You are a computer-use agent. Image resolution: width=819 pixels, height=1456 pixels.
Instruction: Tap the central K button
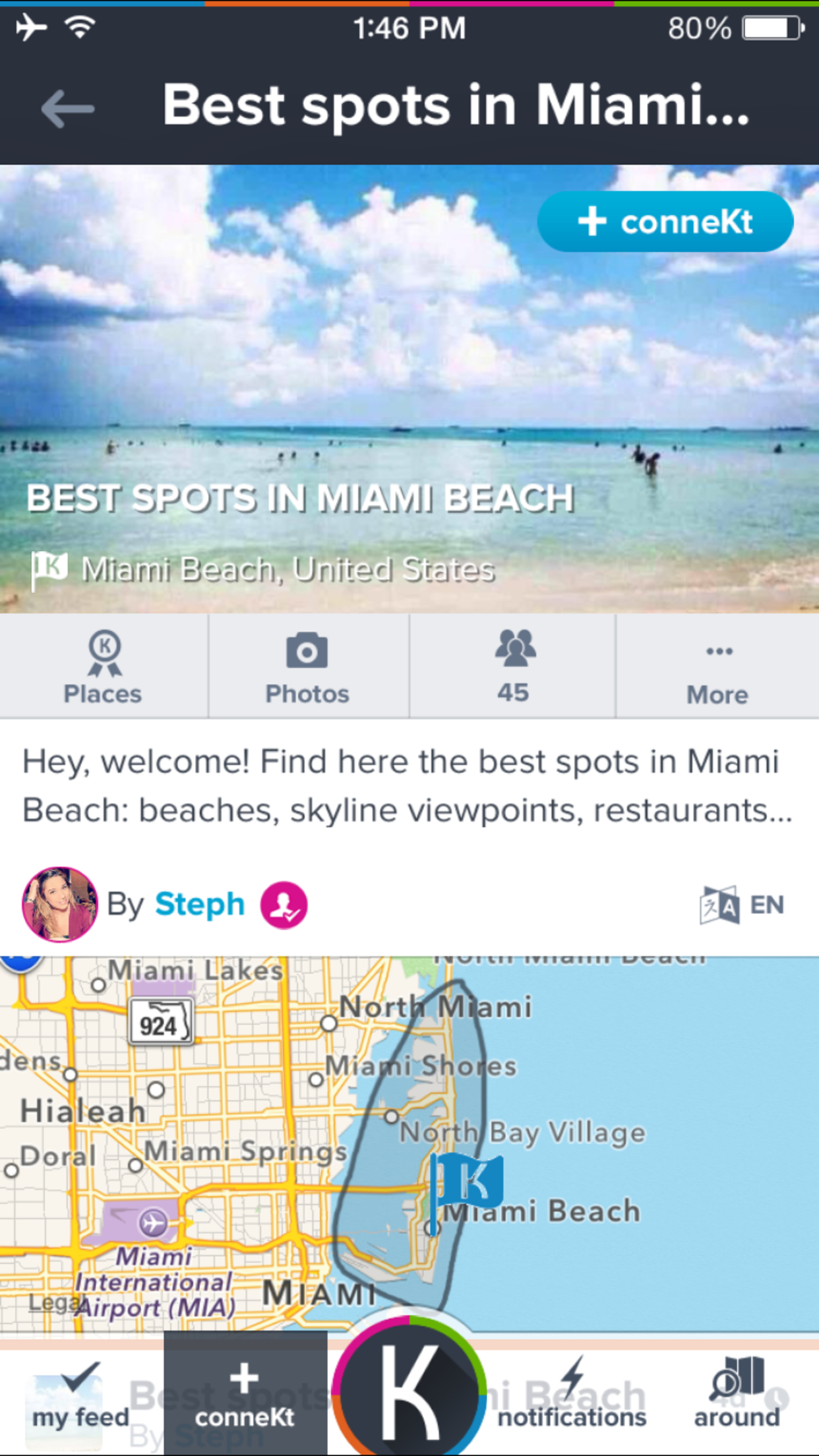coord(409,1387)
